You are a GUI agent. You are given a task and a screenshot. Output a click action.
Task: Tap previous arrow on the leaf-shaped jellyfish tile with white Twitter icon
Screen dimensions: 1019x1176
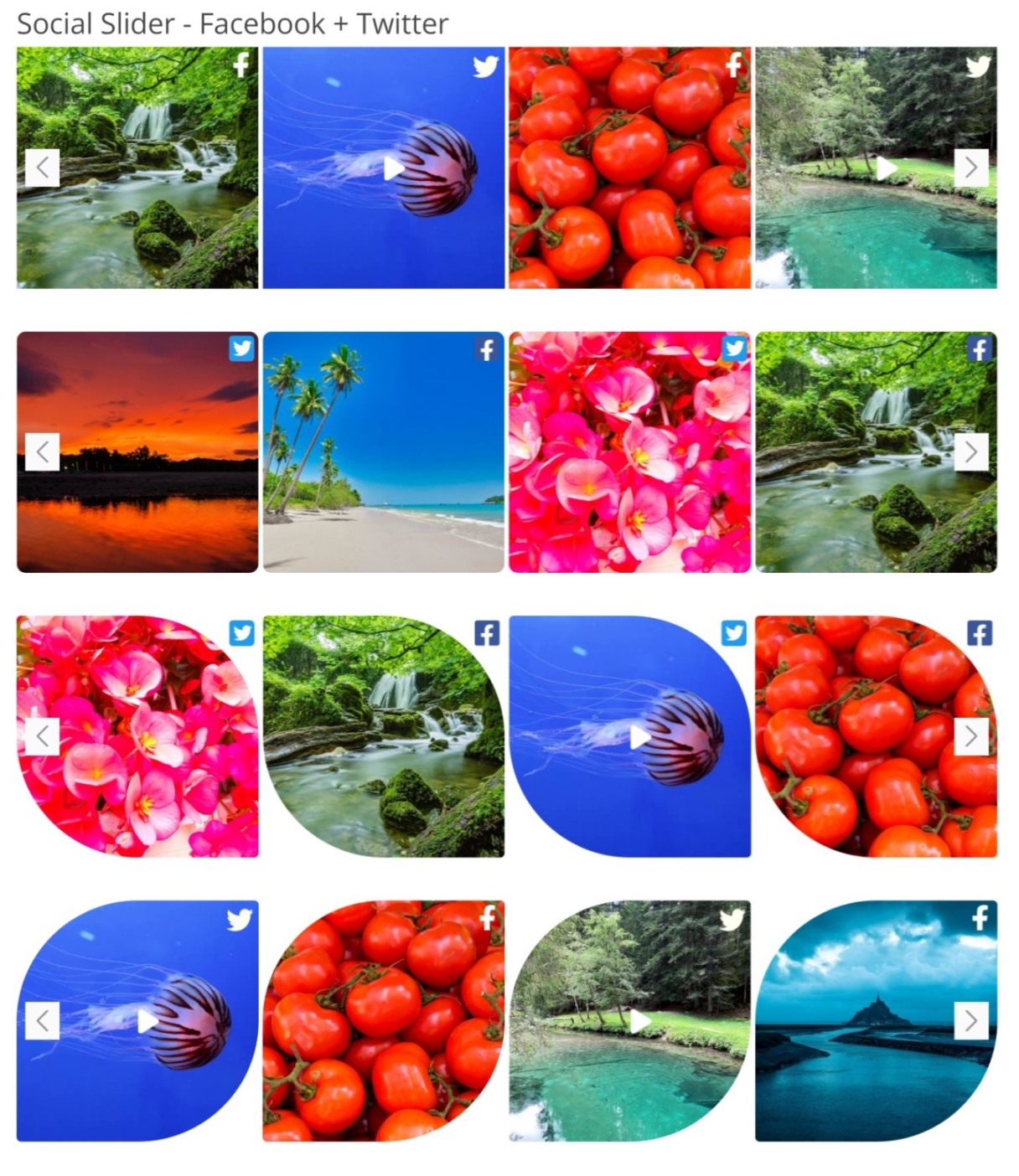click(x=42, y=1021)
